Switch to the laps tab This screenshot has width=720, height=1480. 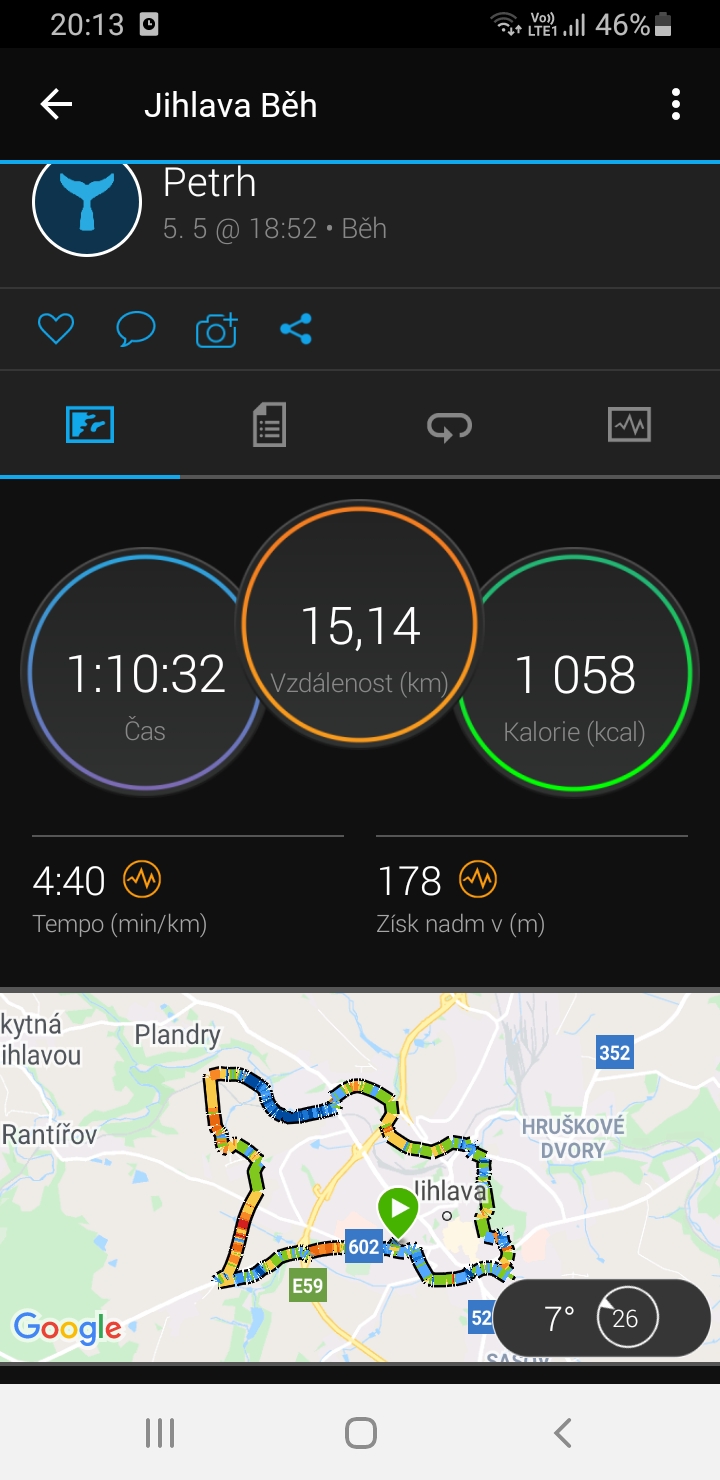pyautogui.click(x=449, y=426)
